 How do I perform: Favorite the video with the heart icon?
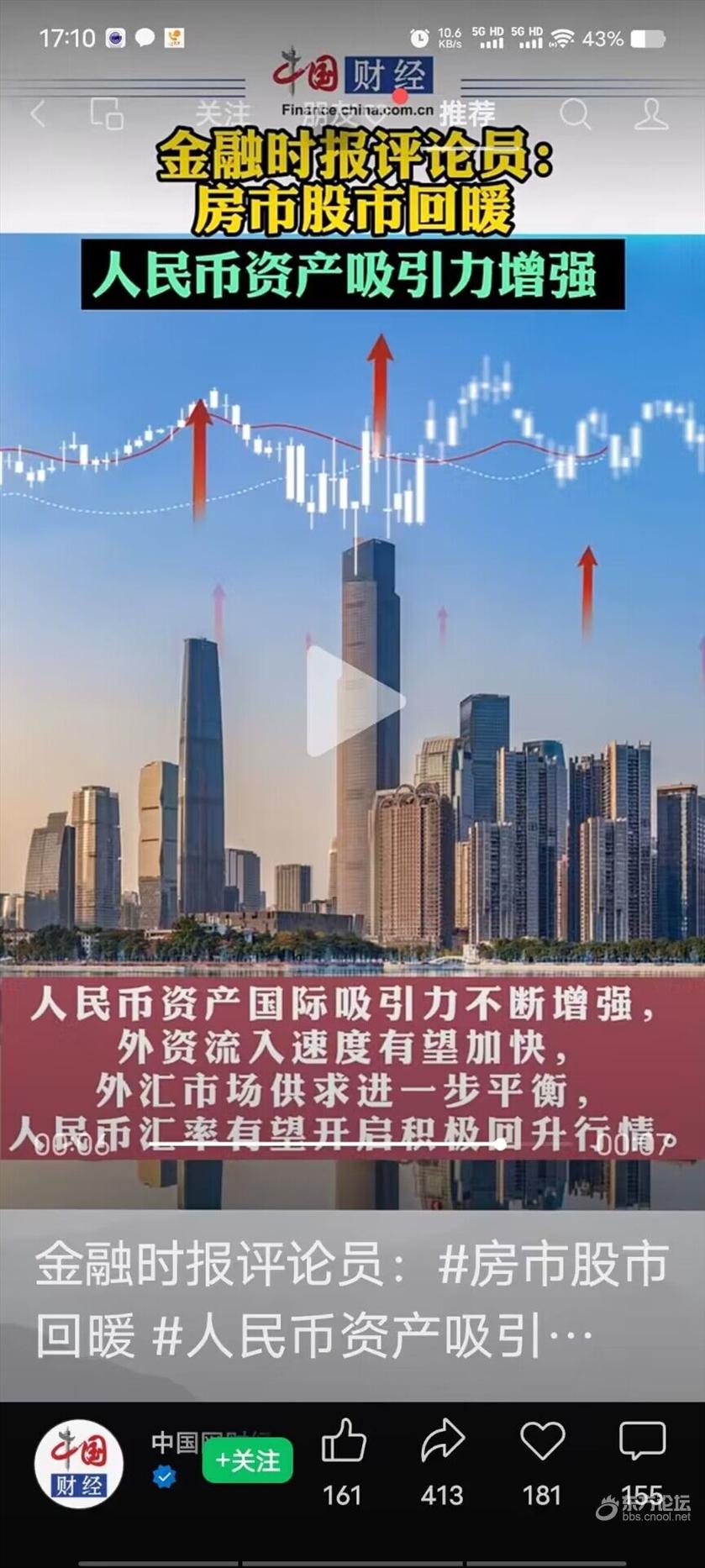pyautogui.click(x=542, y=1442)
